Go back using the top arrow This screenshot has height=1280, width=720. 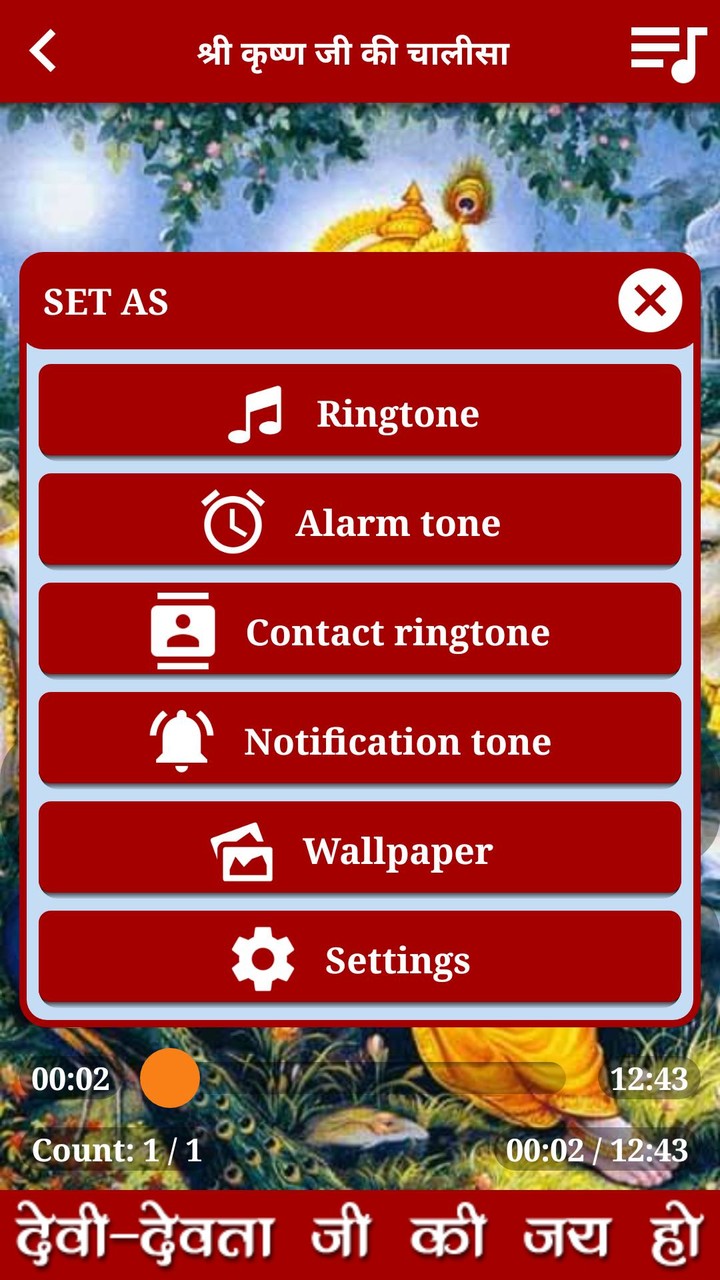coord(43,50)
